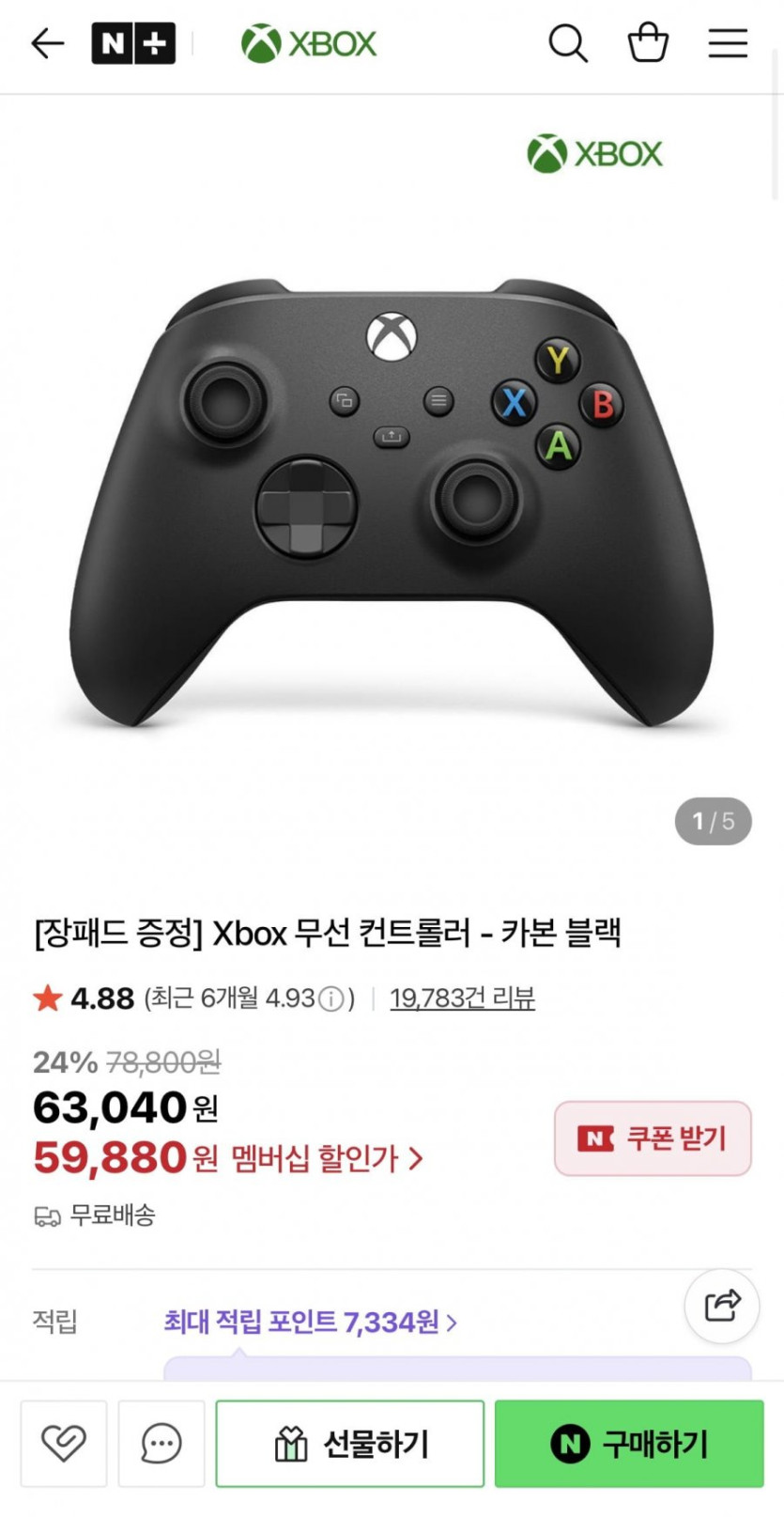Open the hamburger menu
Image resolution: width=784 pixels, height=1517 pixels.
pos(728,43)
